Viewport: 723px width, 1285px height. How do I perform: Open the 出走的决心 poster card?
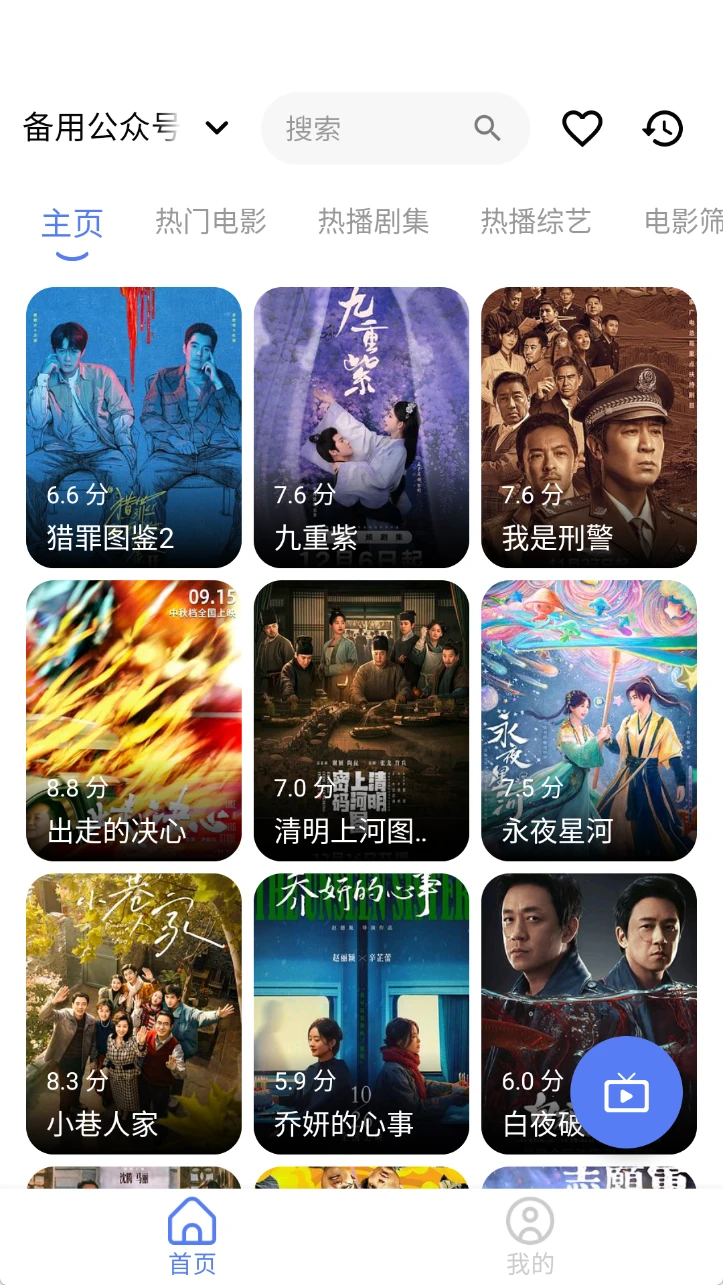(x=134, y=720)
